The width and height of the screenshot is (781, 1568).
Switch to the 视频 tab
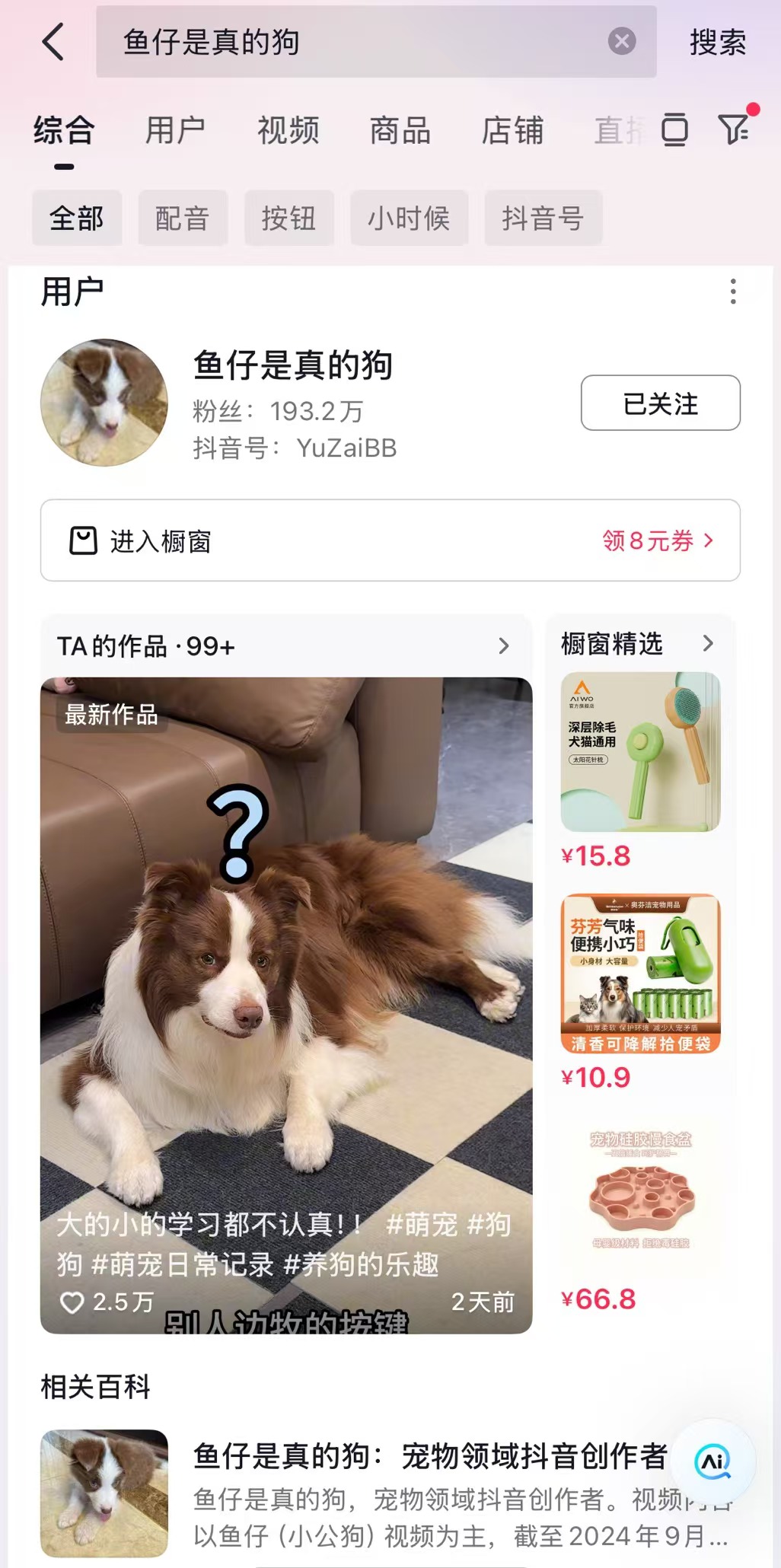[288, 130]
